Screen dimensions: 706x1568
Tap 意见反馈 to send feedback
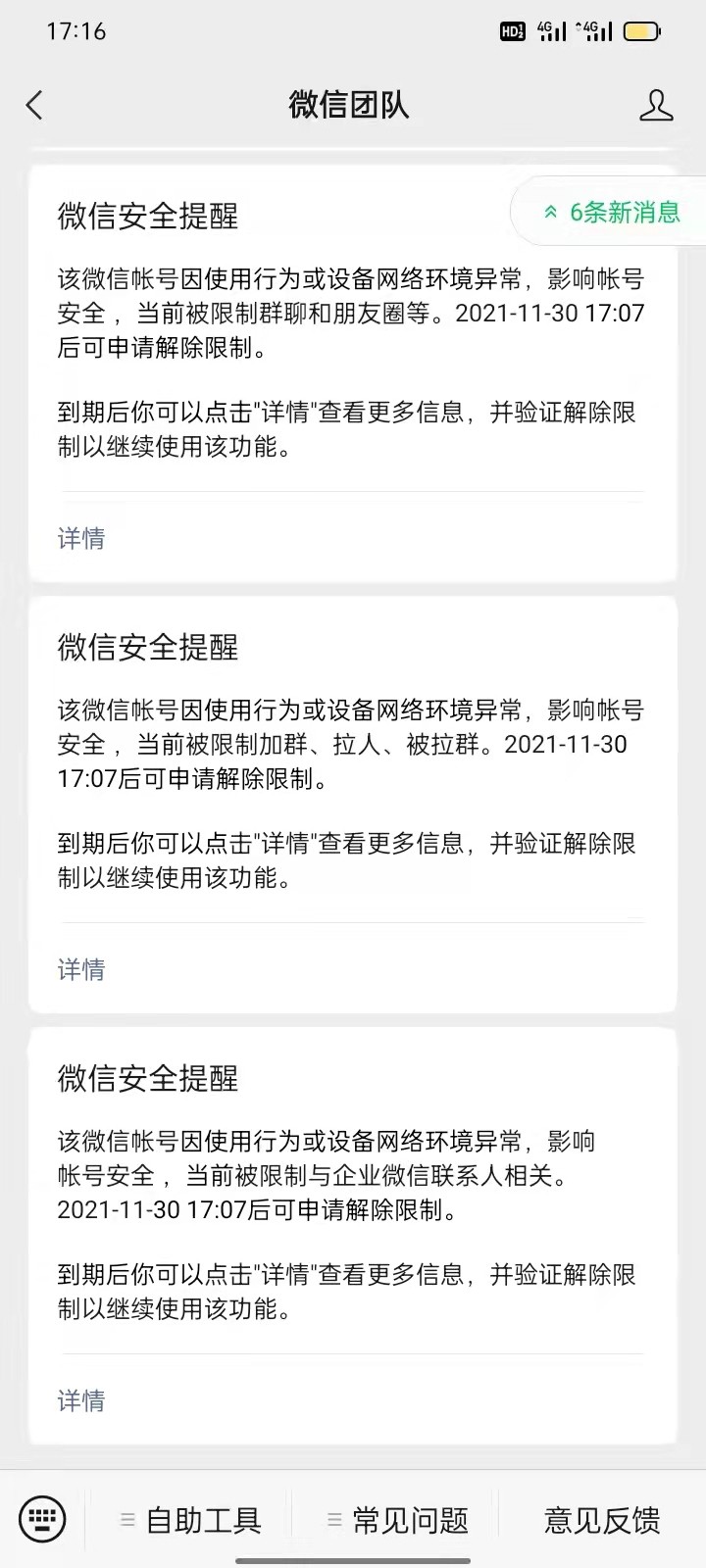[602, 1520]
